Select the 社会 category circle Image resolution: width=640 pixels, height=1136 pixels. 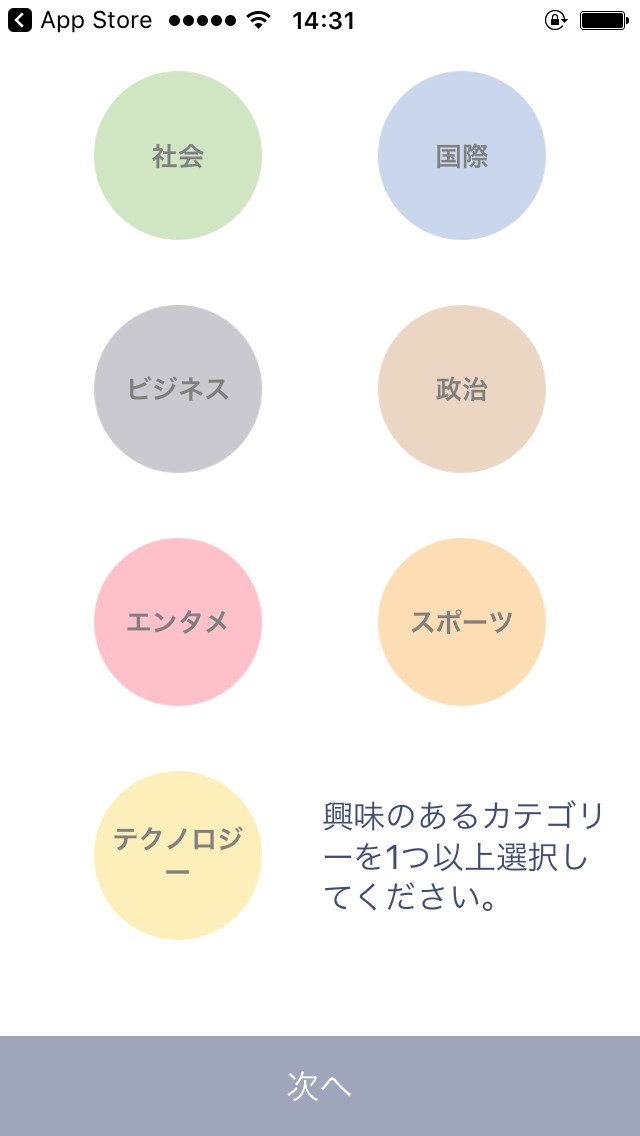pos(178,156)
